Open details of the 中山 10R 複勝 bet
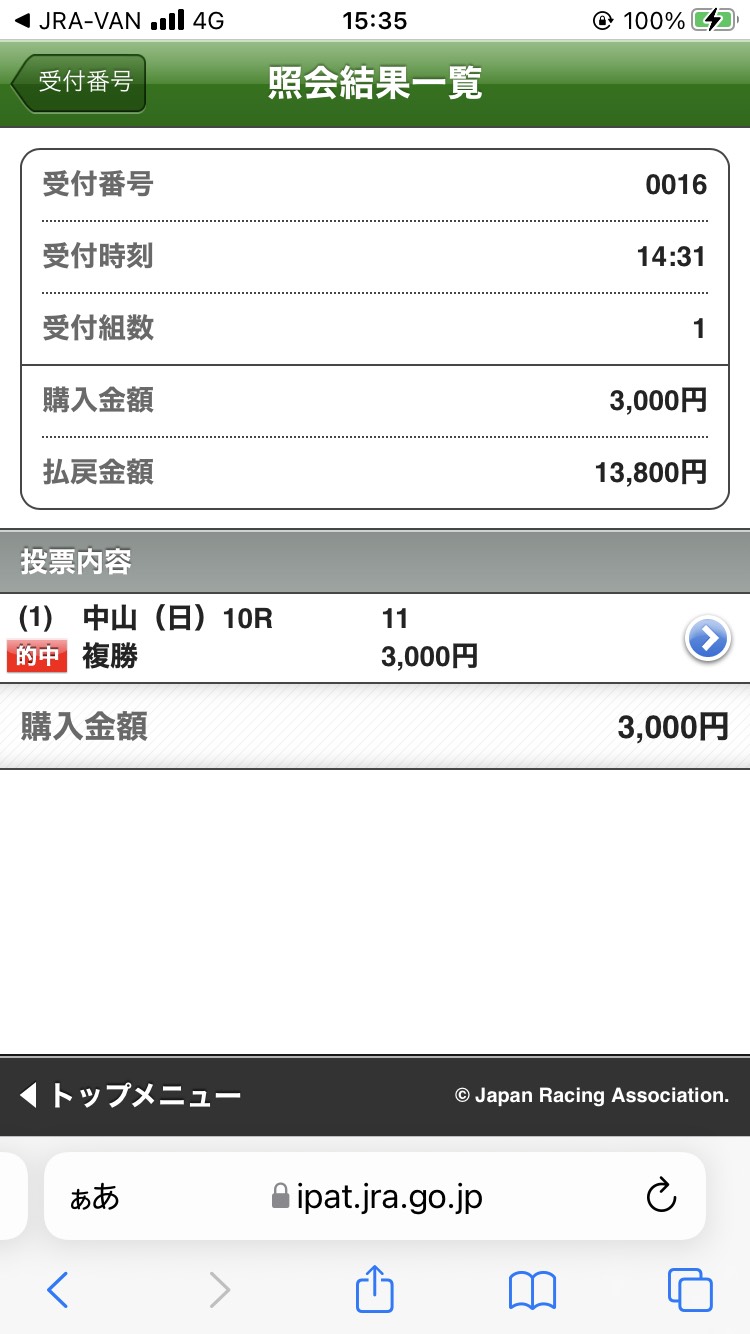This screenshot has height=1334, width=750. pos(708,639)
